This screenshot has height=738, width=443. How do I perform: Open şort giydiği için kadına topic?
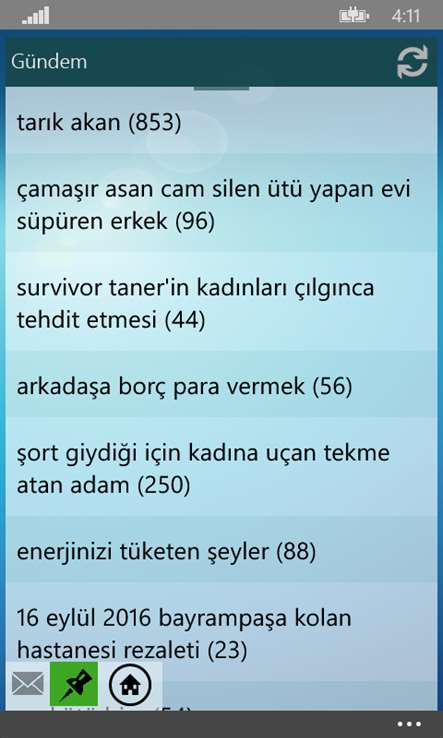click(221, 468)
